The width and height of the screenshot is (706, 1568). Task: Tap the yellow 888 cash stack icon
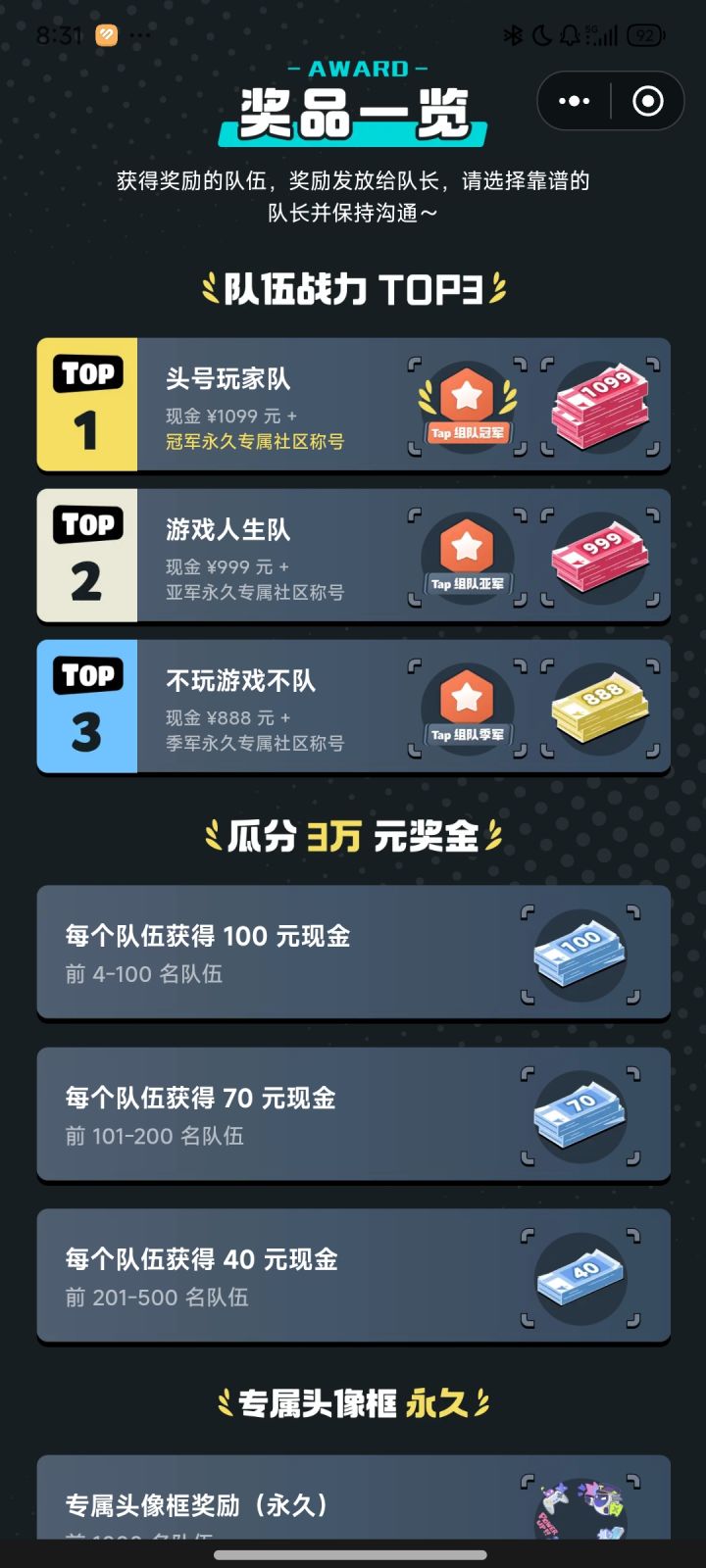(598, 707)
